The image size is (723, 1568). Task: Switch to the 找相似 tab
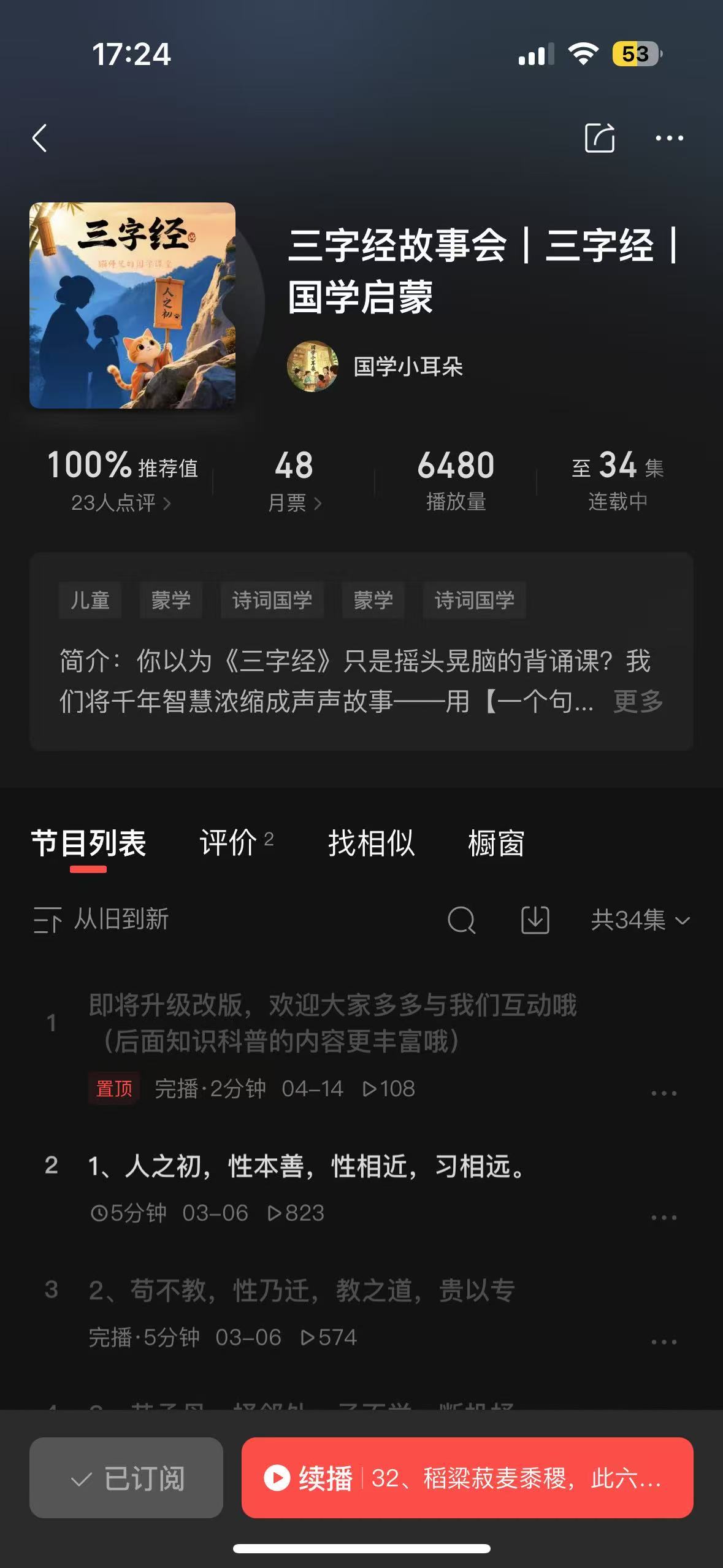coord(371,843)
